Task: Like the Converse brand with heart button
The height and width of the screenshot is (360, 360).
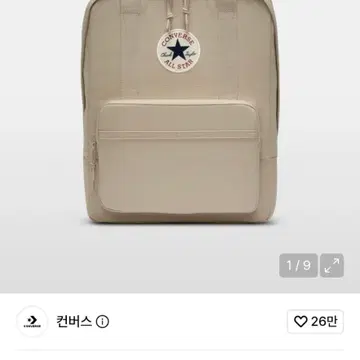Action: click(x=315, y=322)
